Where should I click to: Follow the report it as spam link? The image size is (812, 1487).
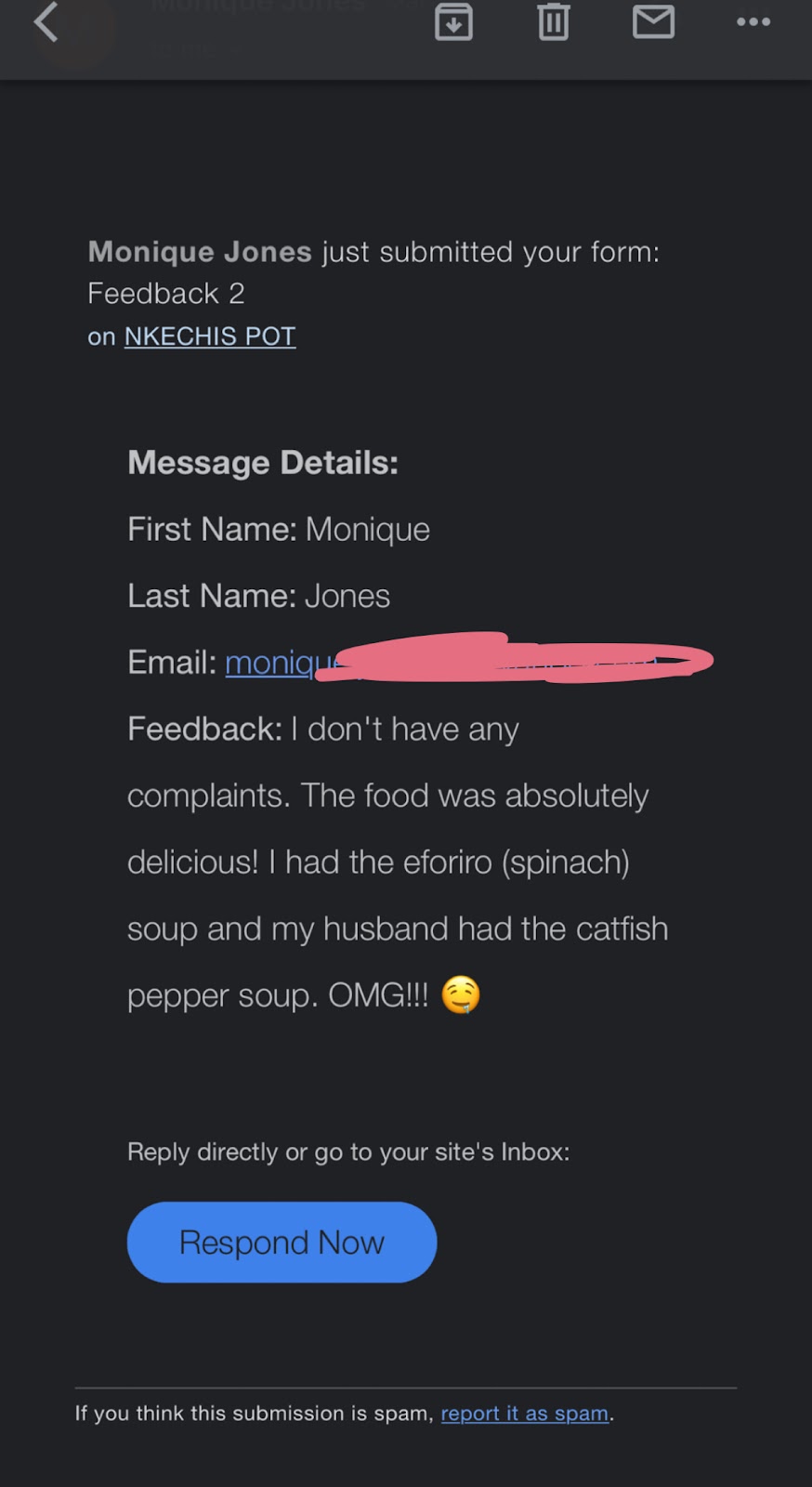[x=525, y=1414]
